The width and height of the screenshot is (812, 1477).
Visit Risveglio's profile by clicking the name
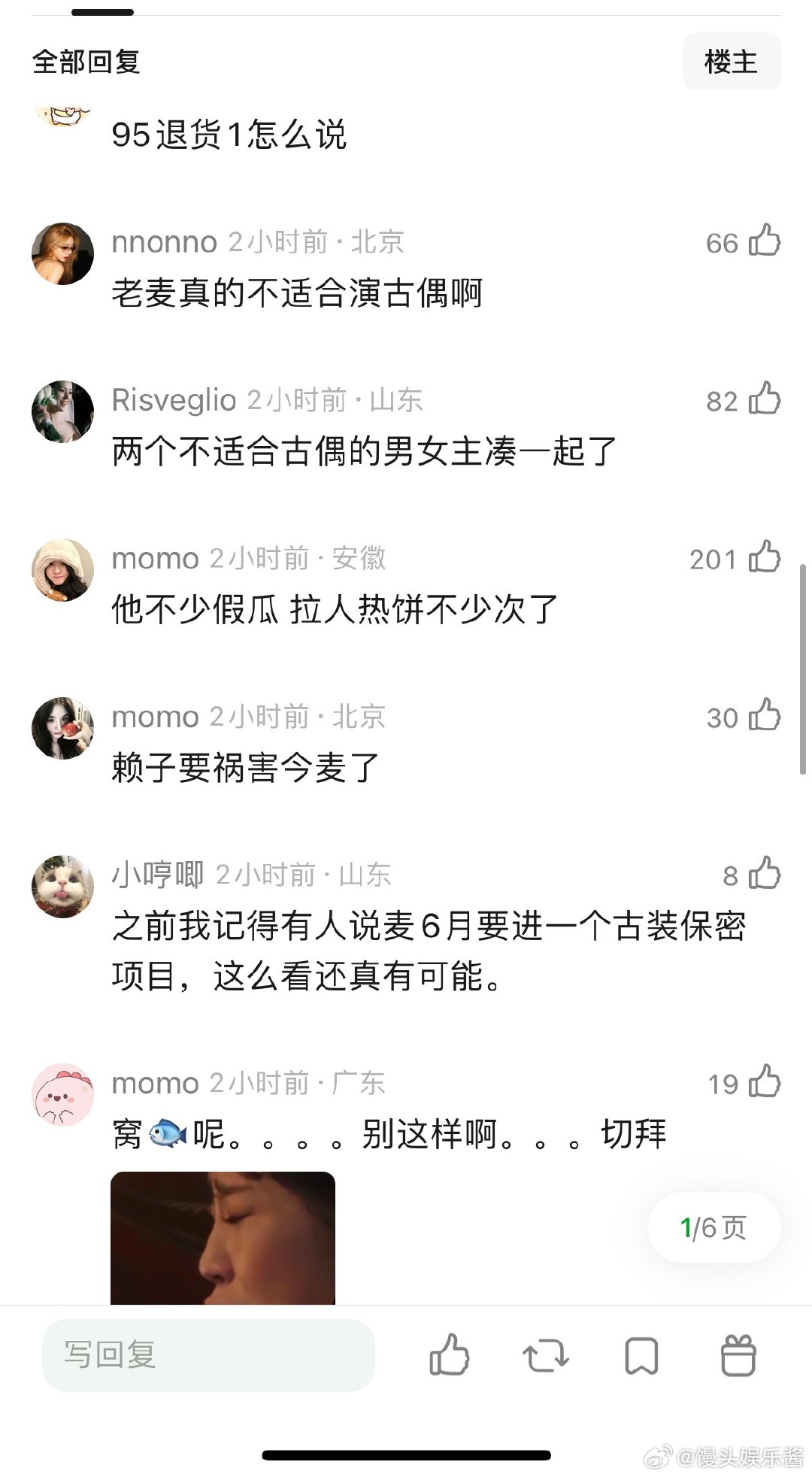click(173, 399)
